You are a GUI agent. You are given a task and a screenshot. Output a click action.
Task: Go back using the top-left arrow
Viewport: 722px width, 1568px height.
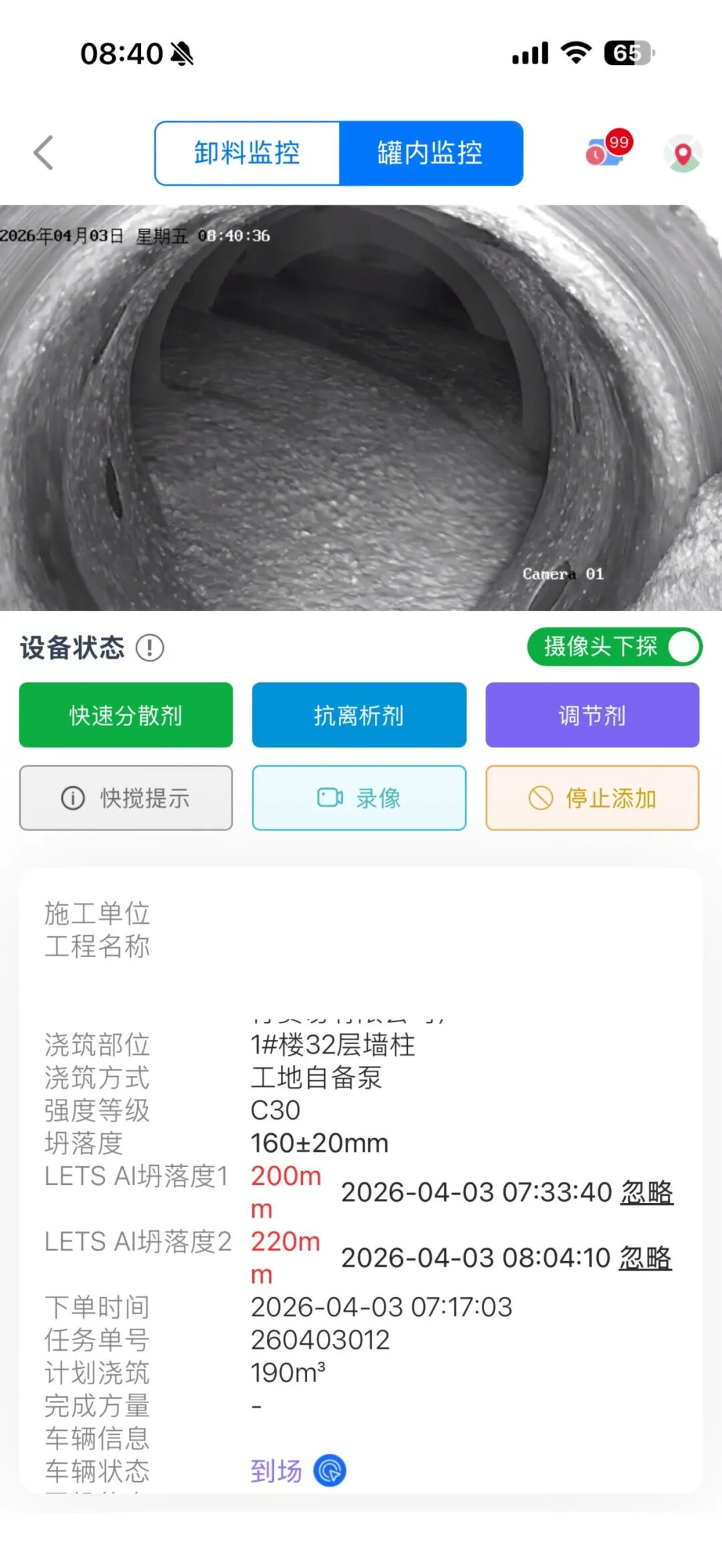pyautogui.click(x=44, y=153)
